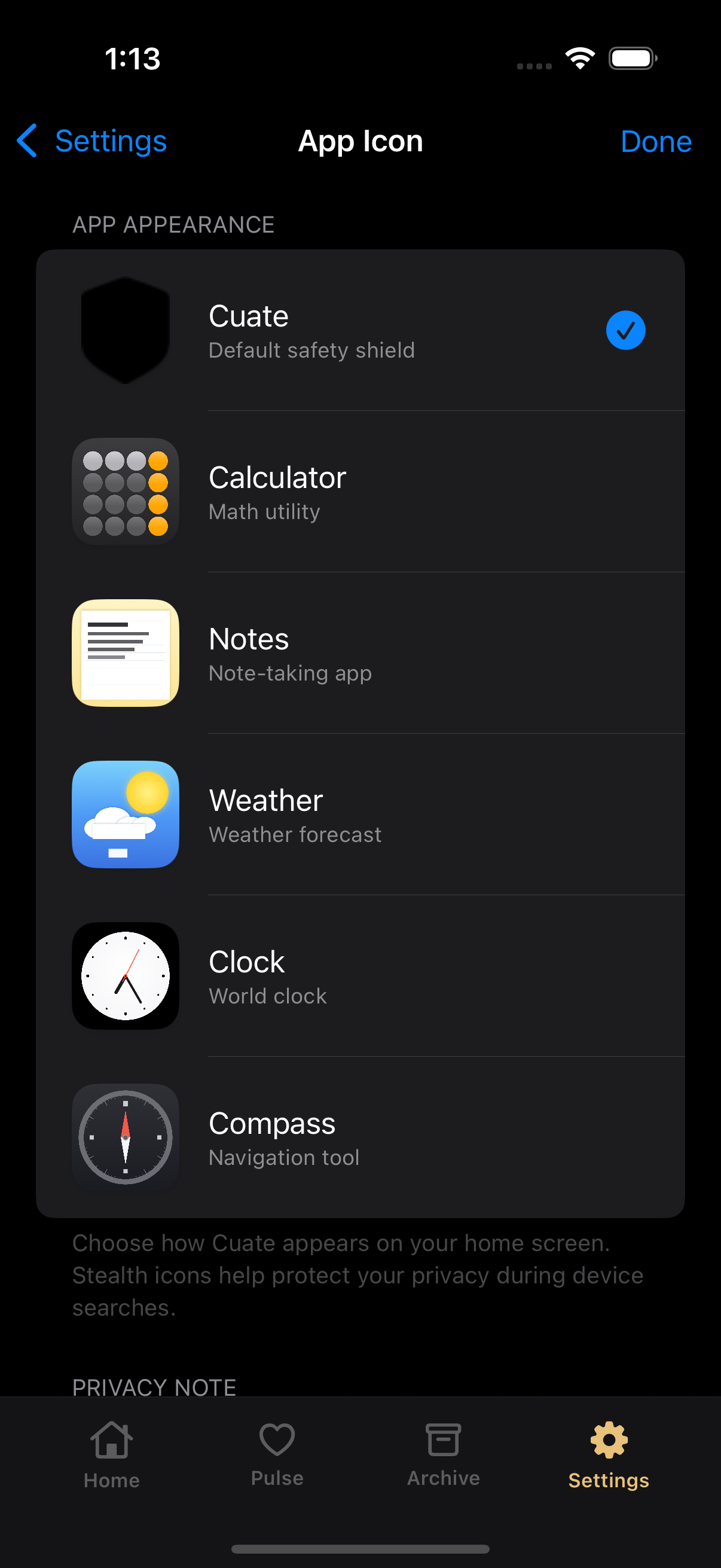Select the Compass navigation icon

pyautogui.click(x=125, y=1137)
